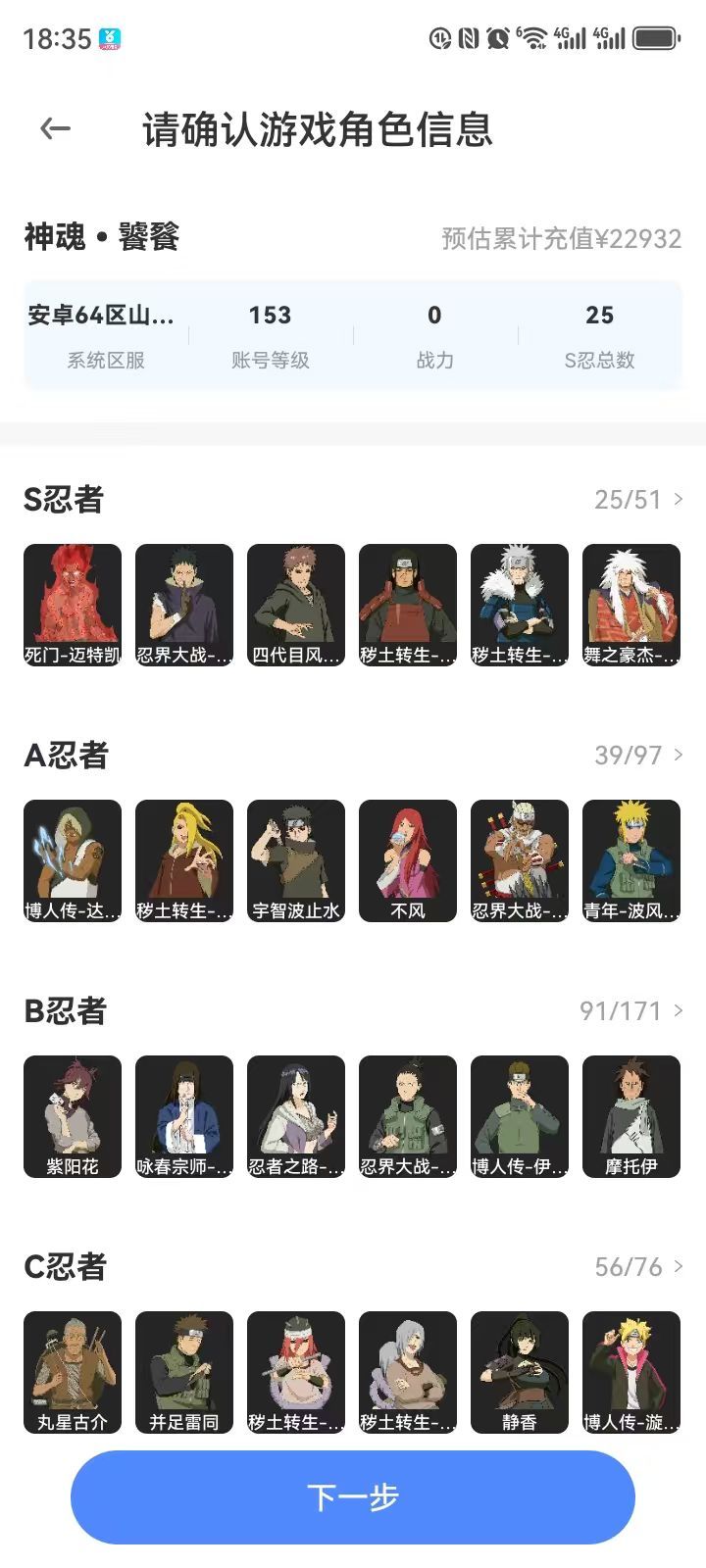Select the 摩托伊 ninja card
Image resolution: width=706 pixels, height=1568 pixels.
[x=631, y=1117]
